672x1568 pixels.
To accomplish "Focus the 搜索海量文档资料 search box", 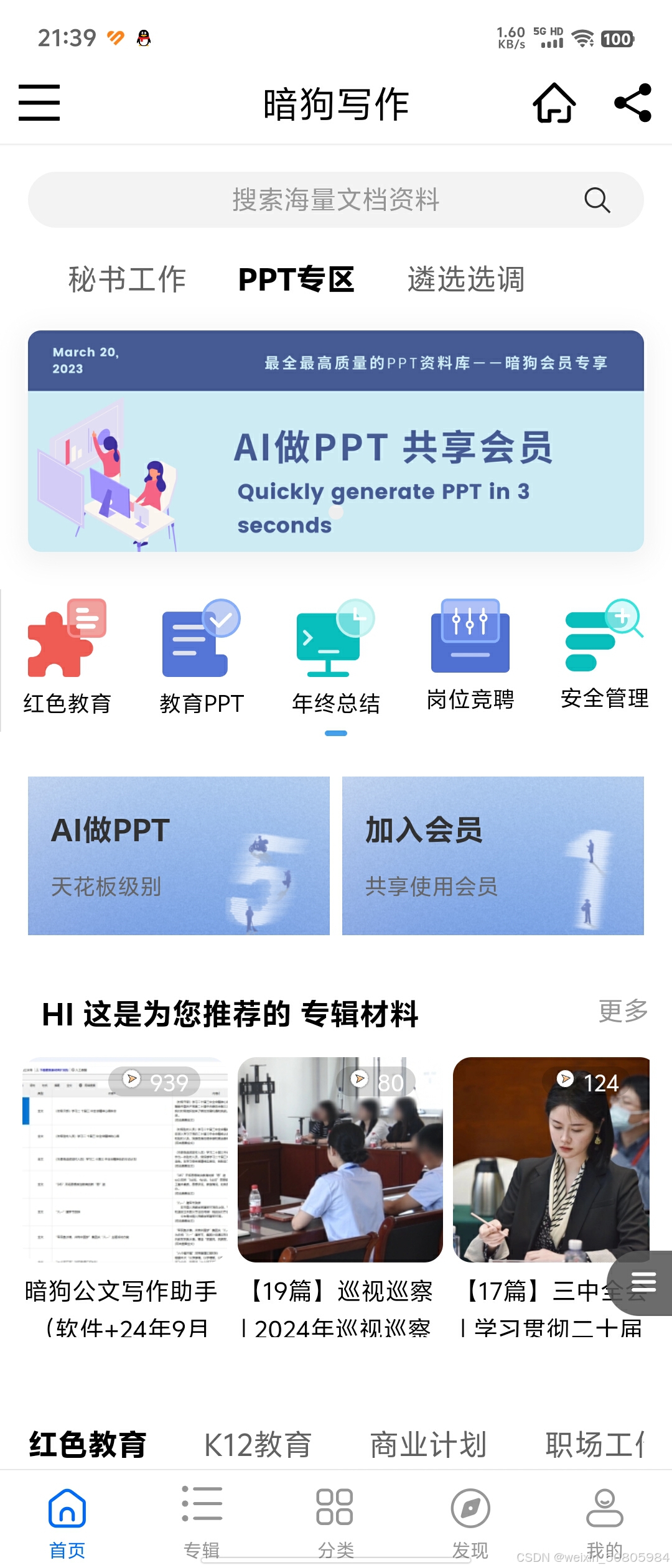I will point(336,200).
